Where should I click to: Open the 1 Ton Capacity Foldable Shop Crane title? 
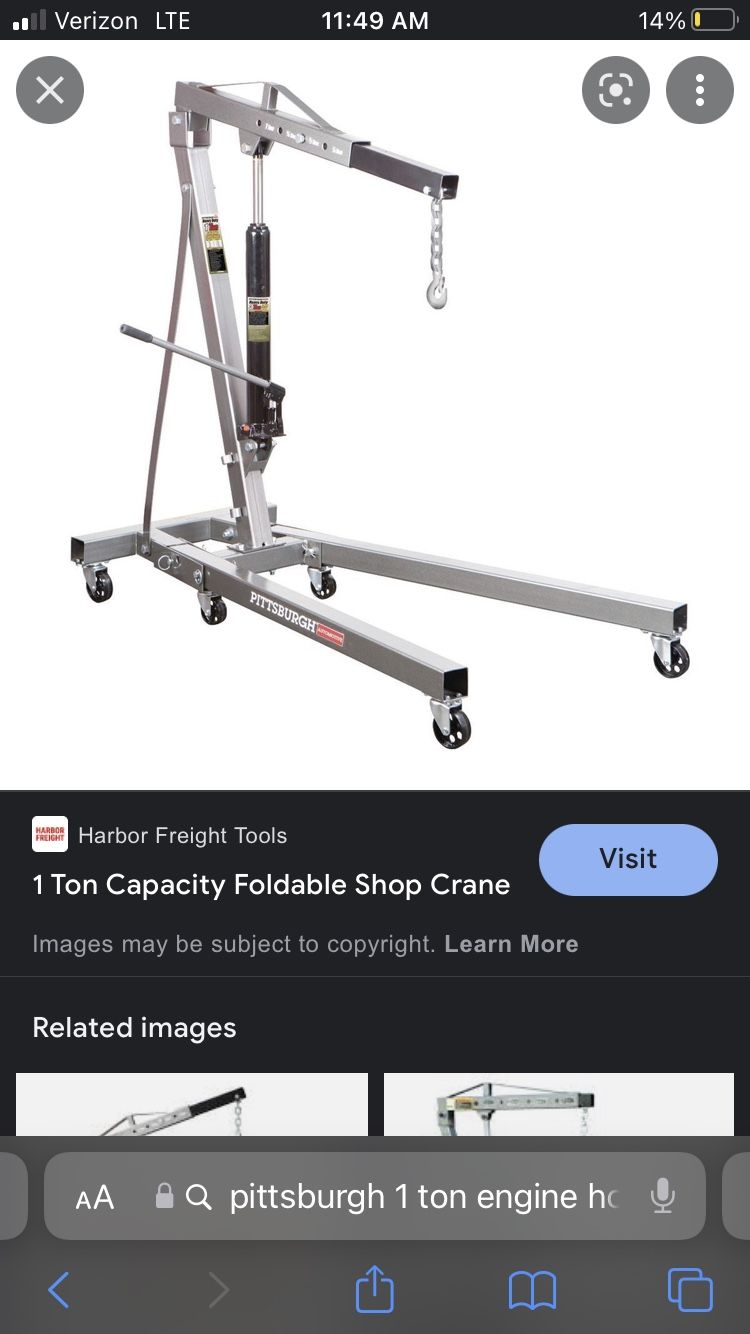point(271,884)
